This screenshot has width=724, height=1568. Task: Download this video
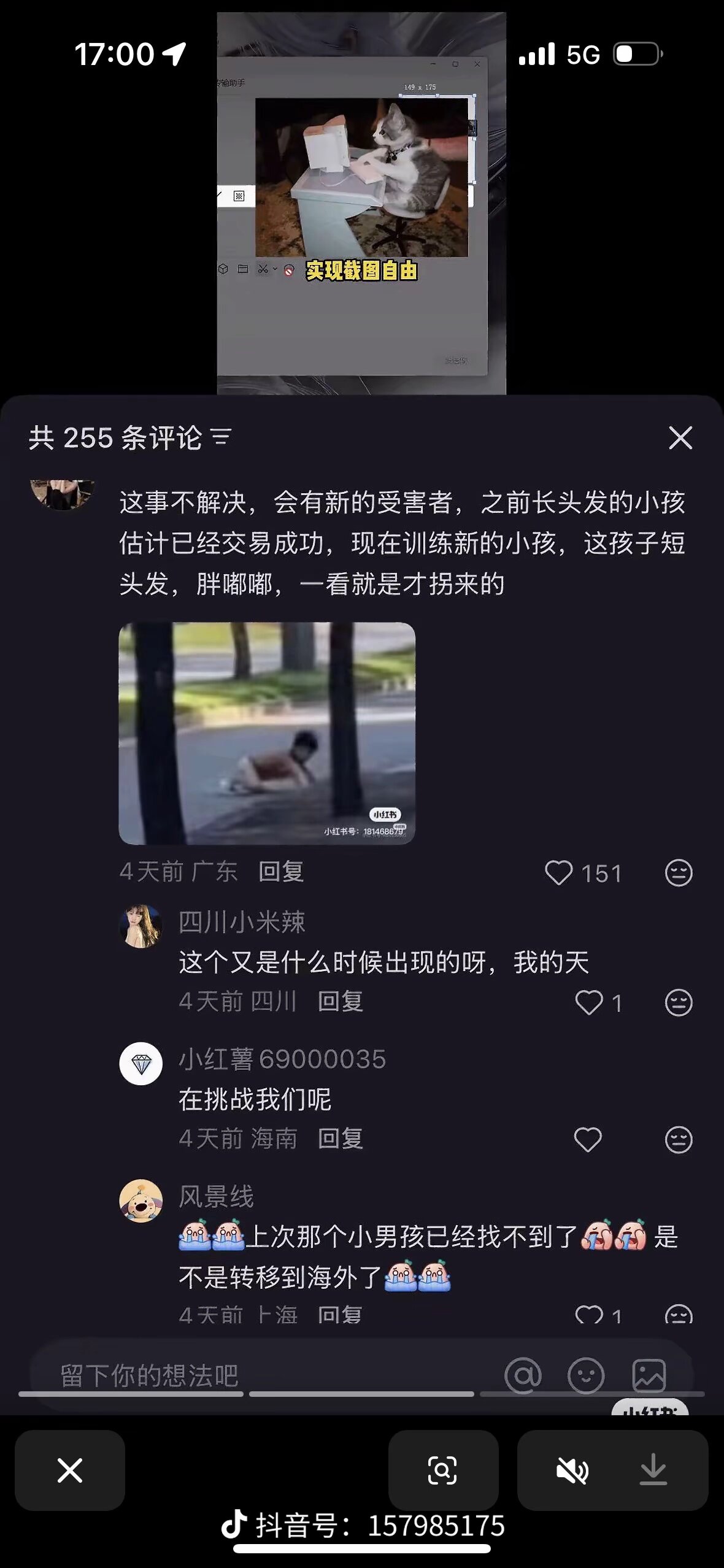point(653,1469)
